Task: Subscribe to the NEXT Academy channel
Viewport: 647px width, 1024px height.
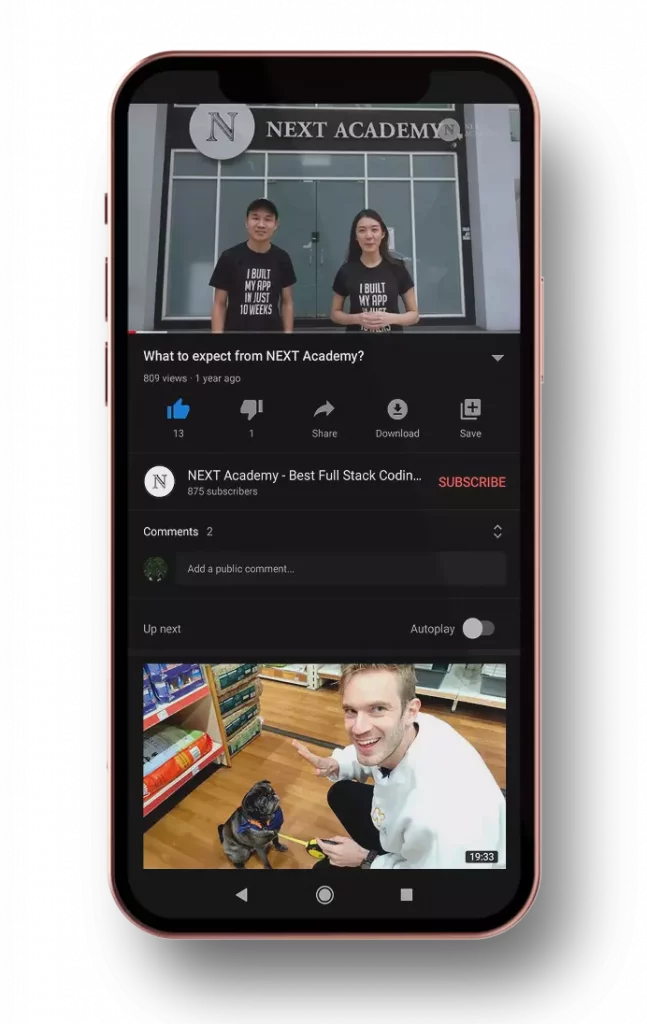Action: [471, 482]
